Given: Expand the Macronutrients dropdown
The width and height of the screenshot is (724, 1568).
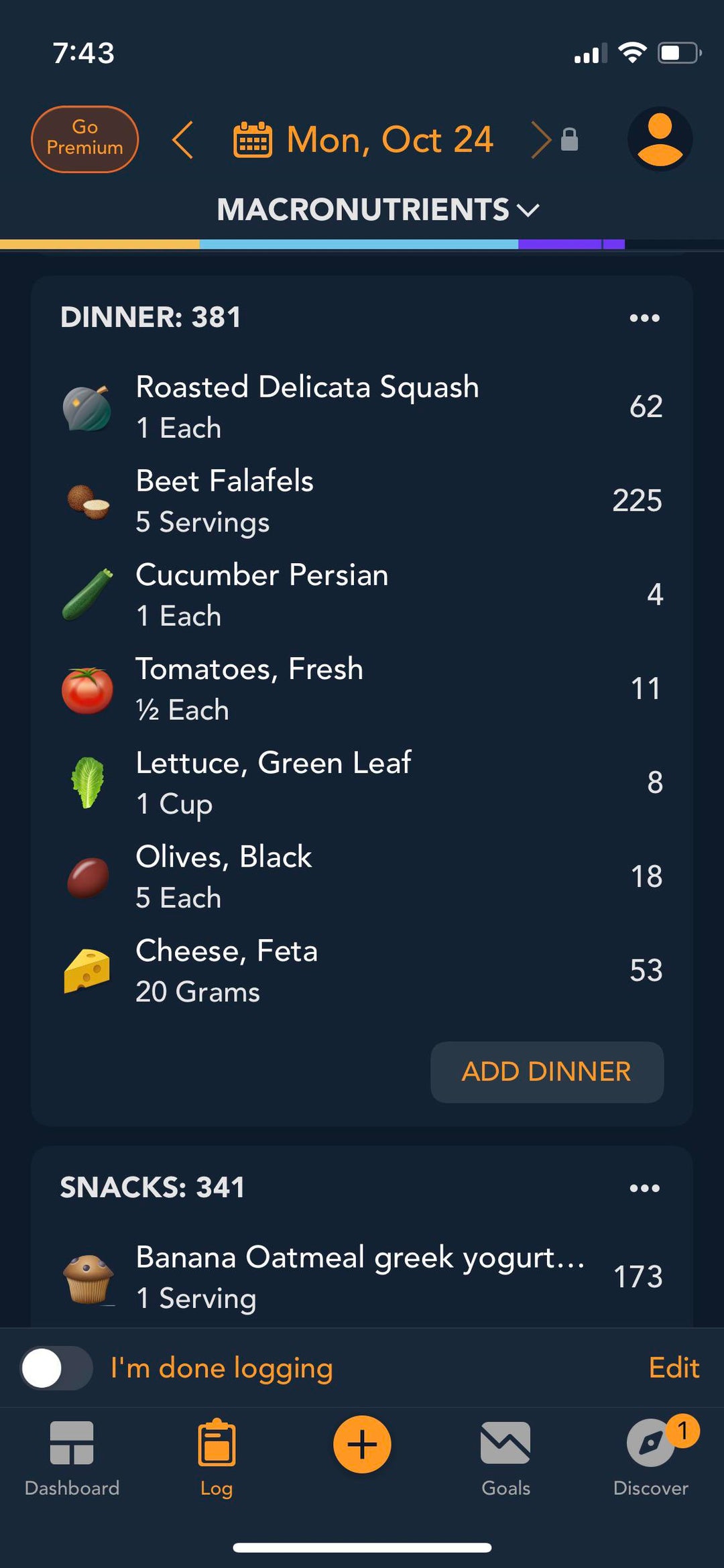Looking at the screenshot, I should pos(378,210).
